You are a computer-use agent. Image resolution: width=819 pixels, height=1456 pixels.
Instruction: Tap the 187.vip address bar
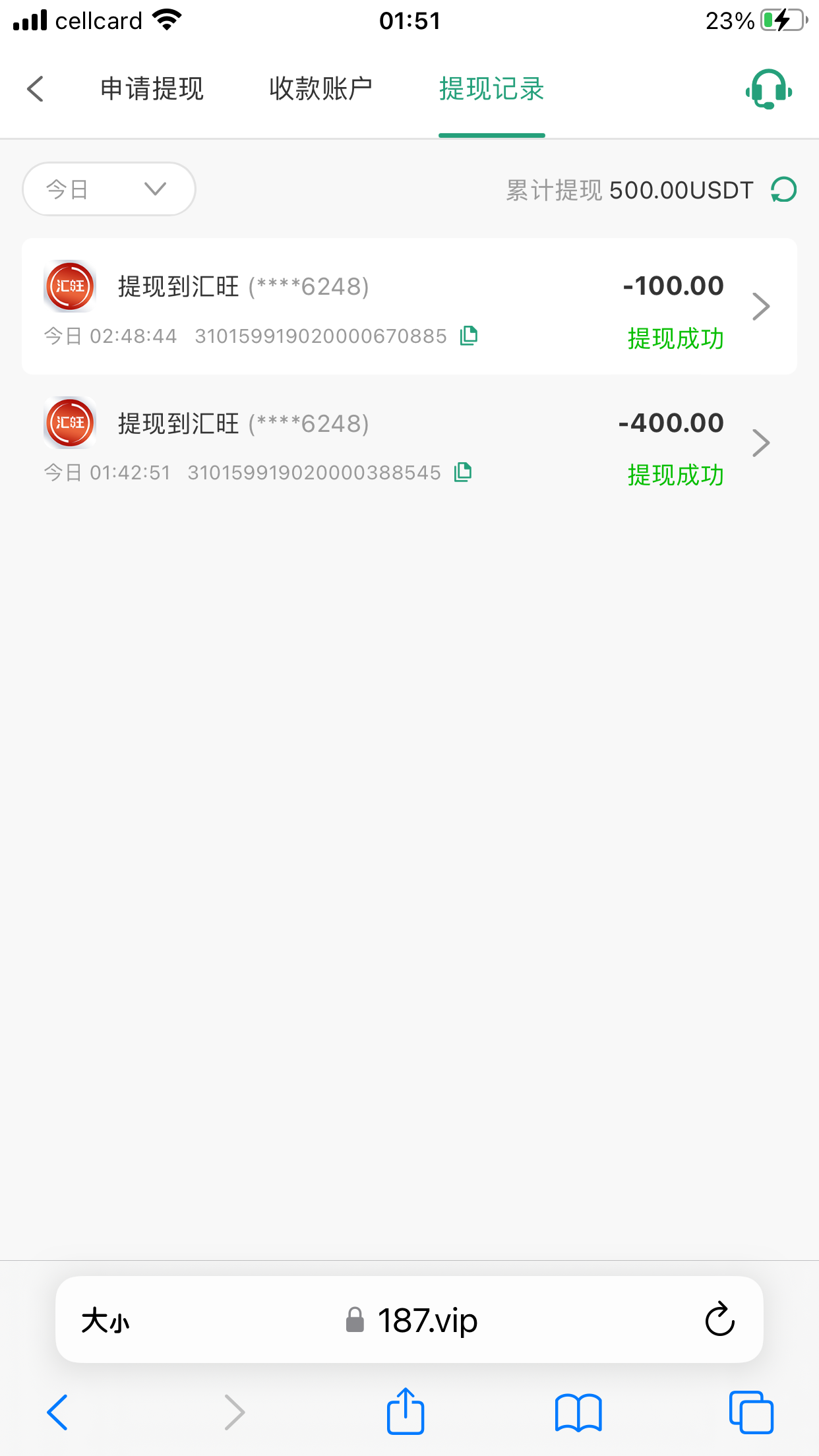click(x=411, y=1321)
